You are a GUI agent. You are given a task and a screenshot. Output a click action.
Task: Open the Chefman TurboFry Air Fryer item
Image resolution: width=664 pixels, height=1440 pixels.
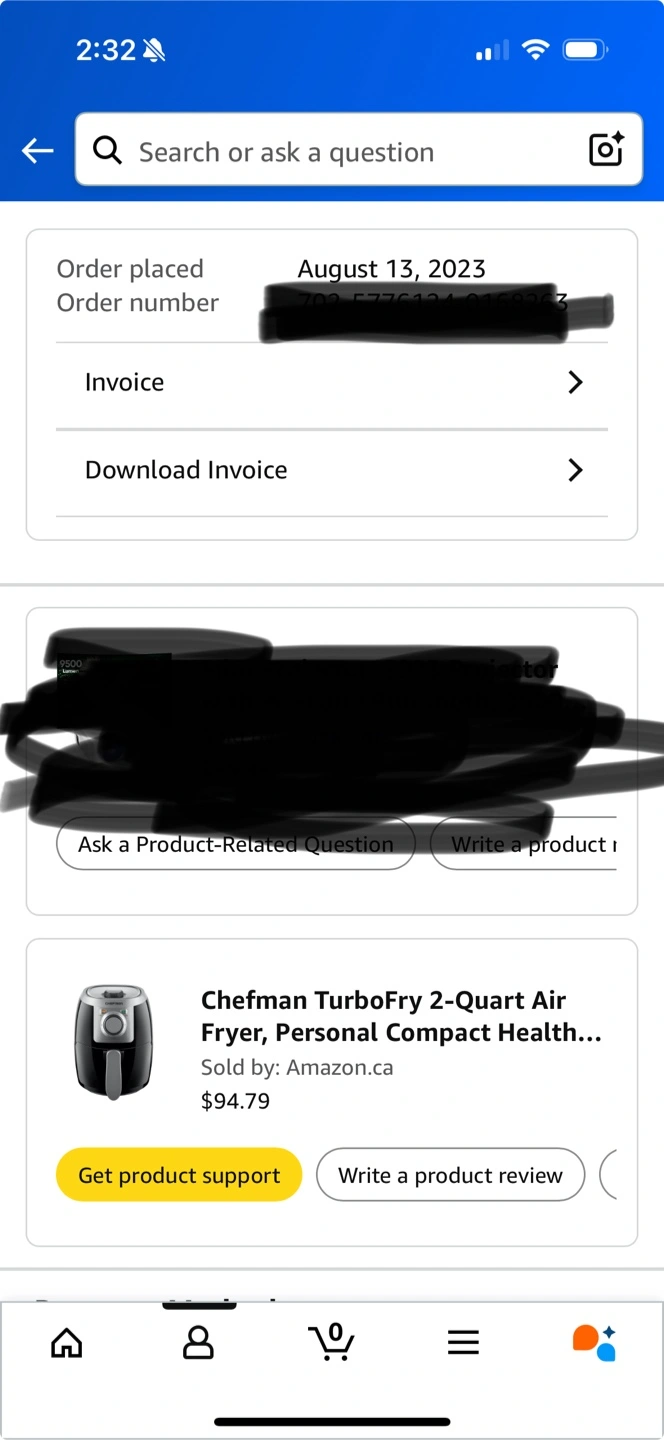coord(400,1016)
